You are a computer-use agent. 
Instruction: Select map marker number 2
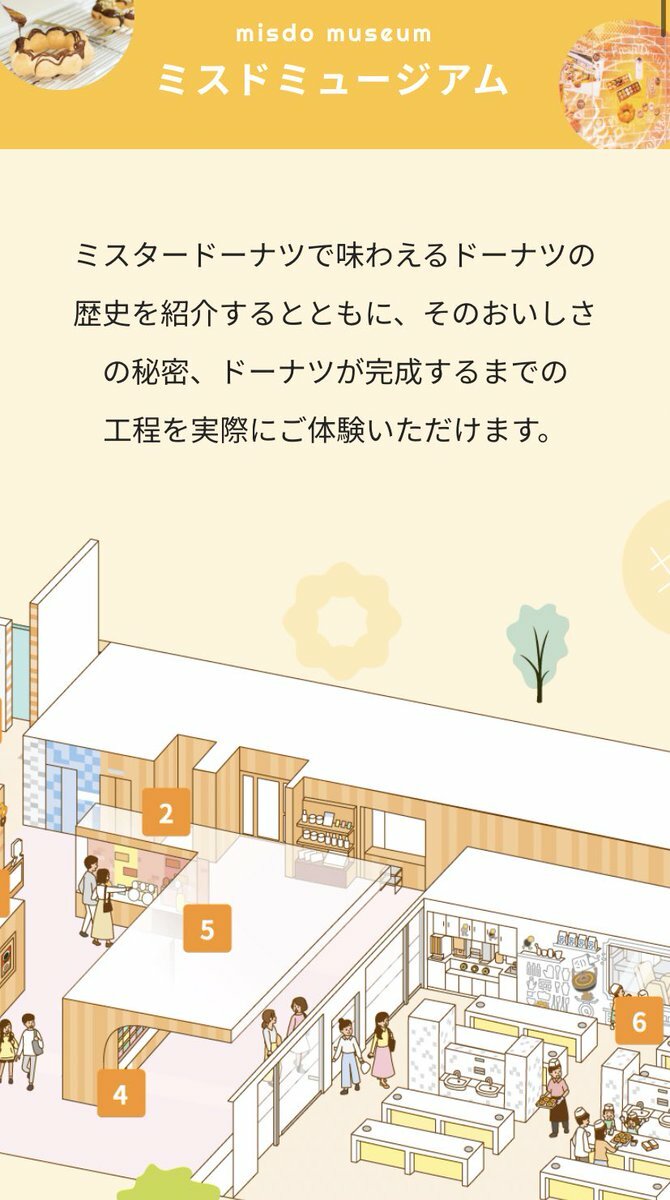166,812
